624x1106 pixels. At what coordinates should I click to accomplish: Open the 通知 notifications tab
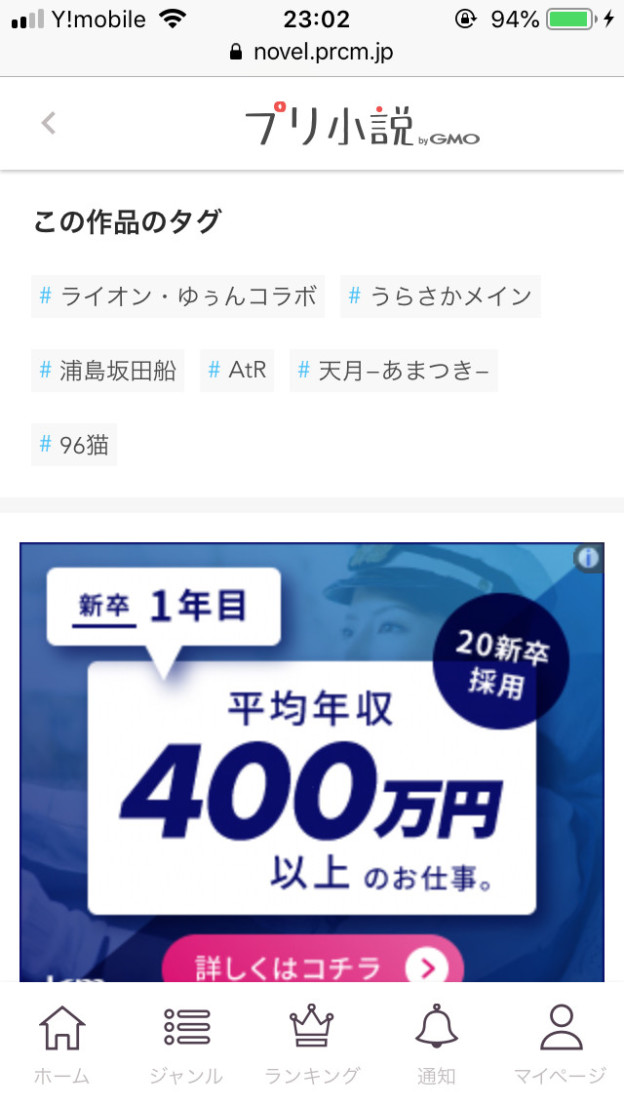point(436,1044)
